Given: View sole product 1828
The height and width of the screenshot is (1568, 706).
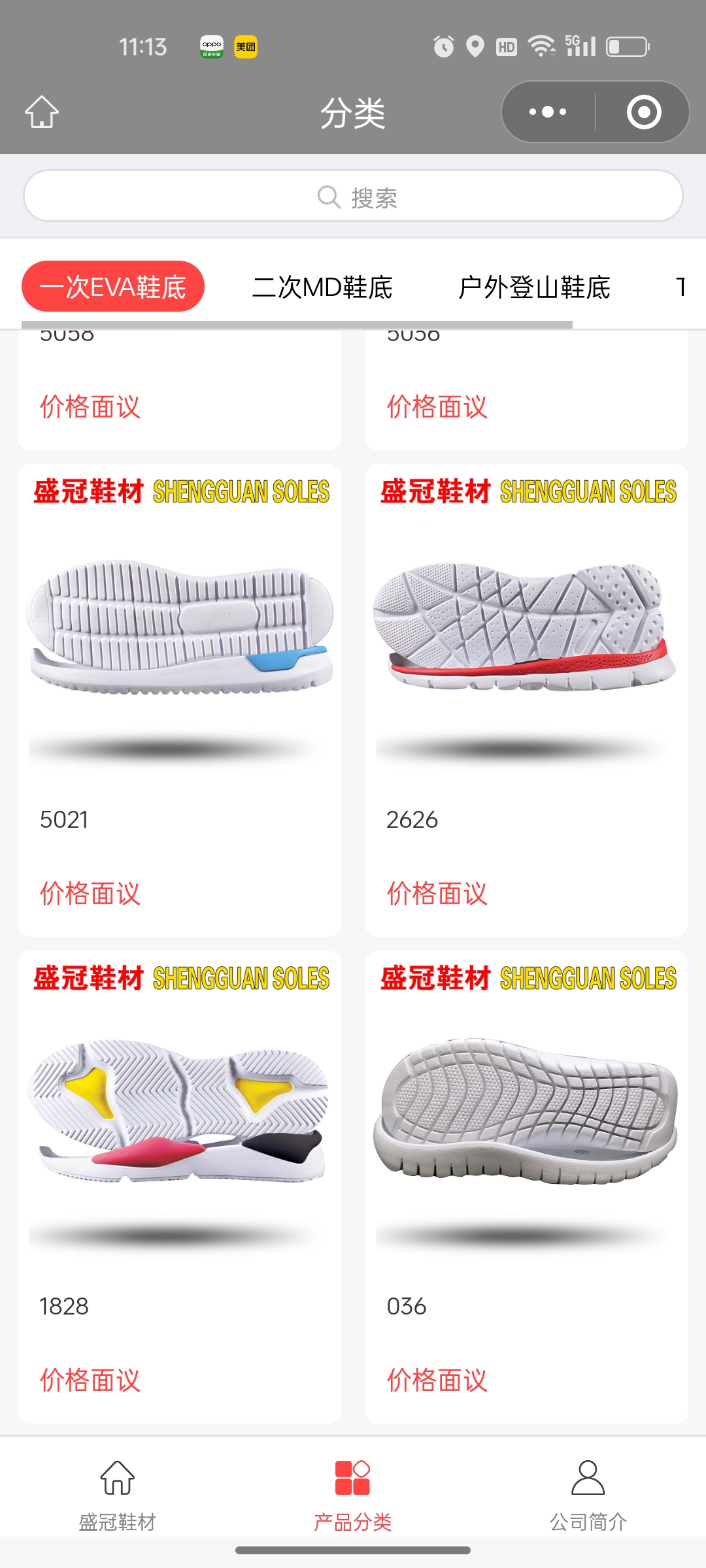Looking at the screenshot, I should [179, 1137].
